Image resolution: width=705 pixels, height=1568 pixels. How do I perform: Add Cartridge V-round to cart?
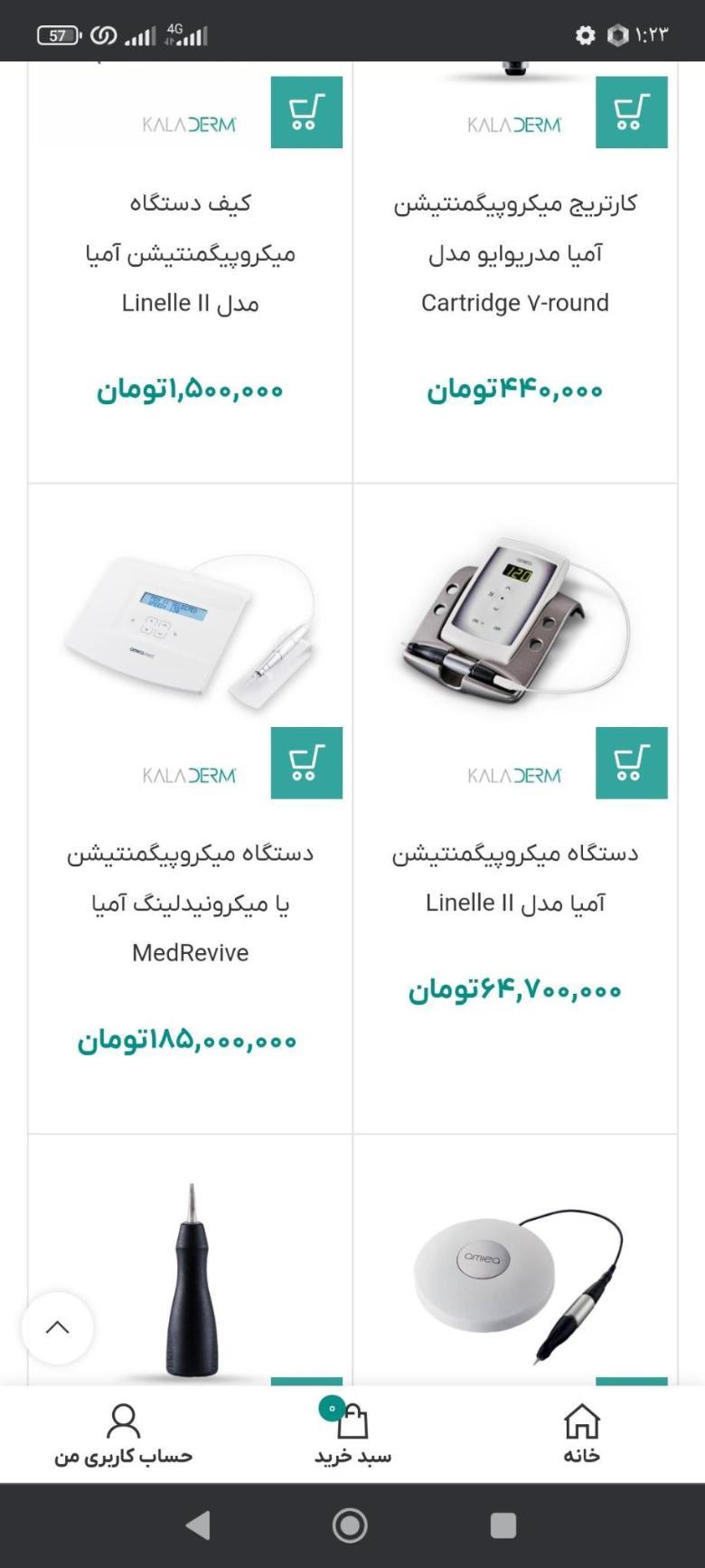click(x=631, y=112)
